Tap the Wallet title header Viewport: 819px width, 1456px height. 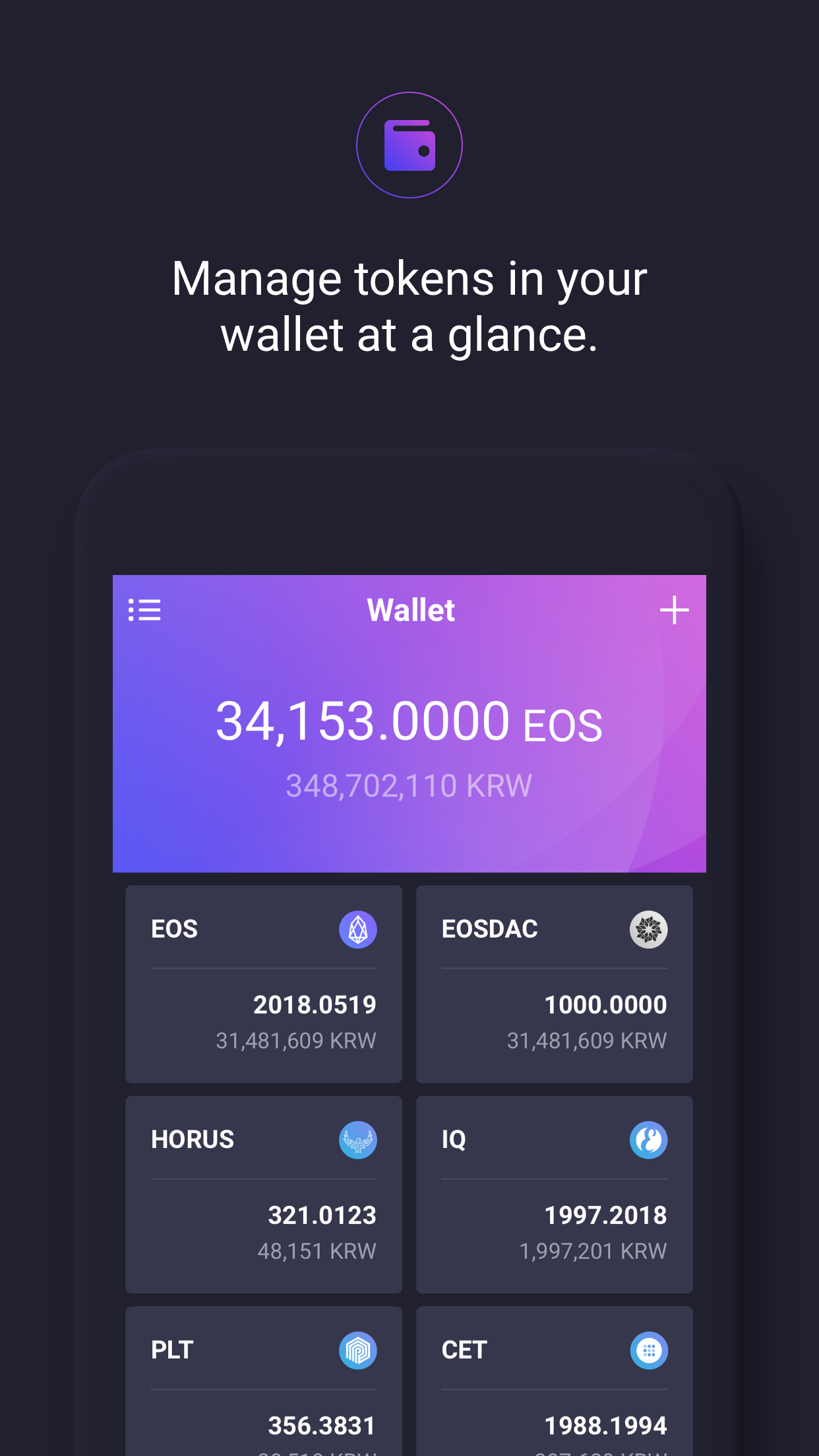click(410, 610)
